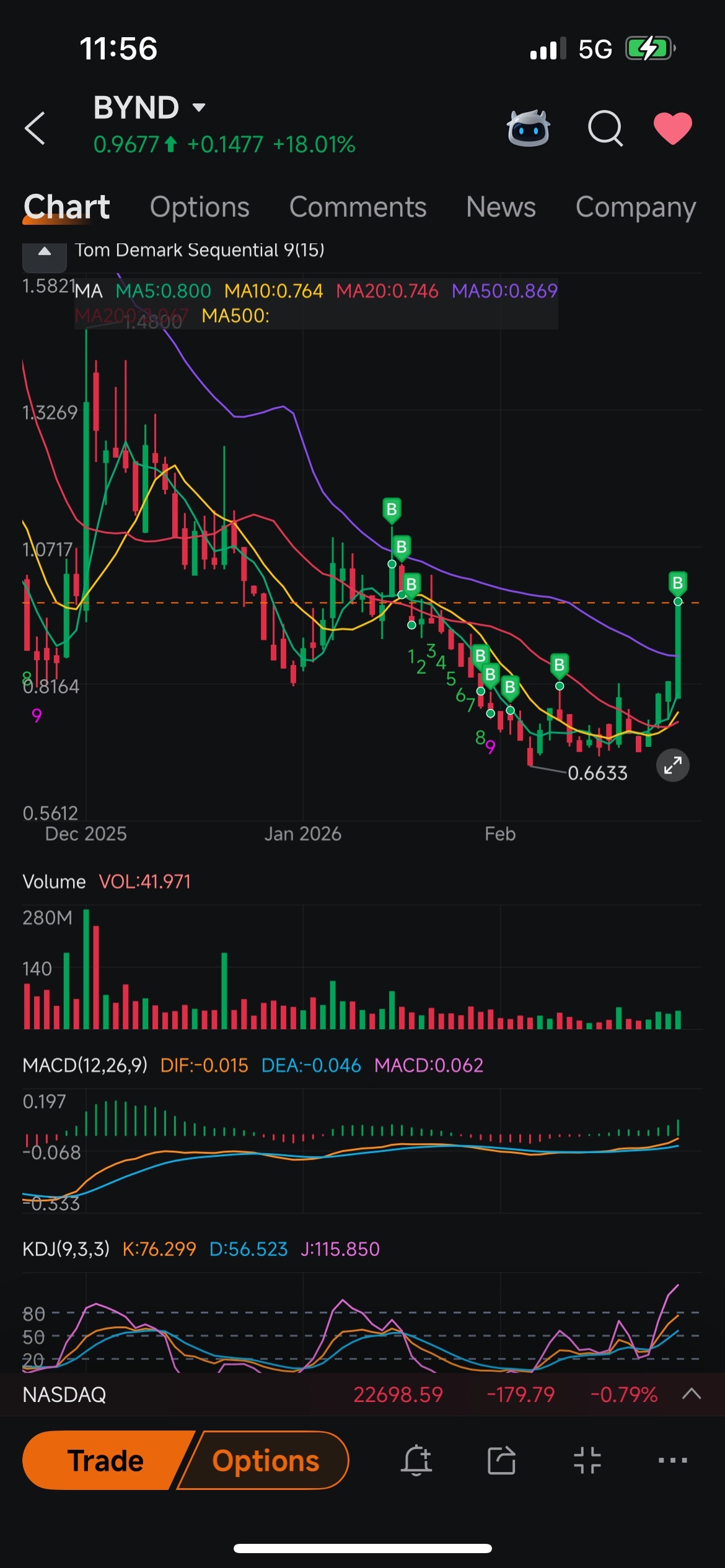Expand the chart to full screen
The width and height of the screenshot is (725, 1568).
pos(673,766)
